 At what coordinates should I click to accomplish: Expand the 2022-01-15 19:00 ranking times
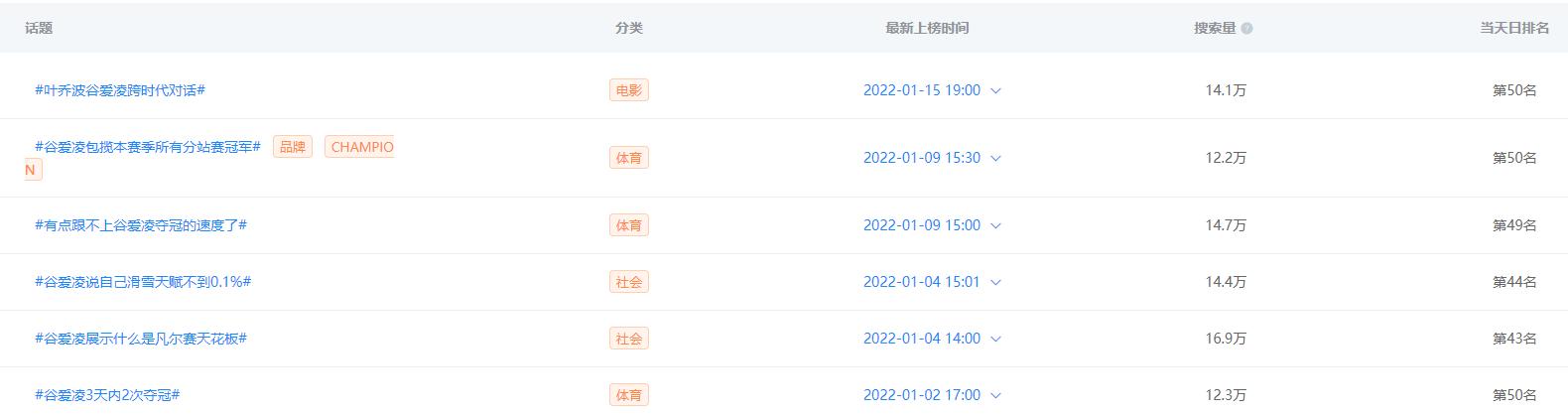(x=996, y=90)
